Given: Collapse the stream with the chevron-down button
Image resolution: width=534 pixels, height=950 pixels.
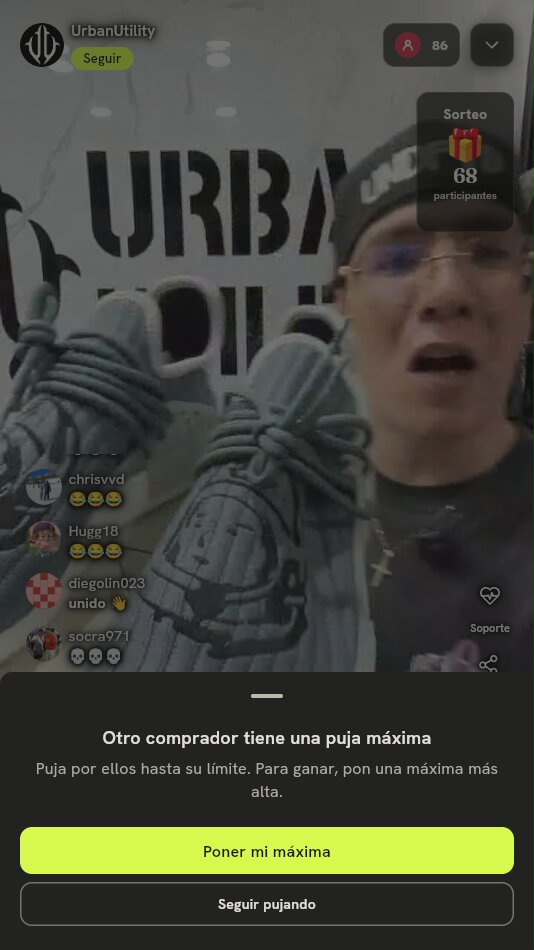Looking at the screenshot, I should coord(492,45).
